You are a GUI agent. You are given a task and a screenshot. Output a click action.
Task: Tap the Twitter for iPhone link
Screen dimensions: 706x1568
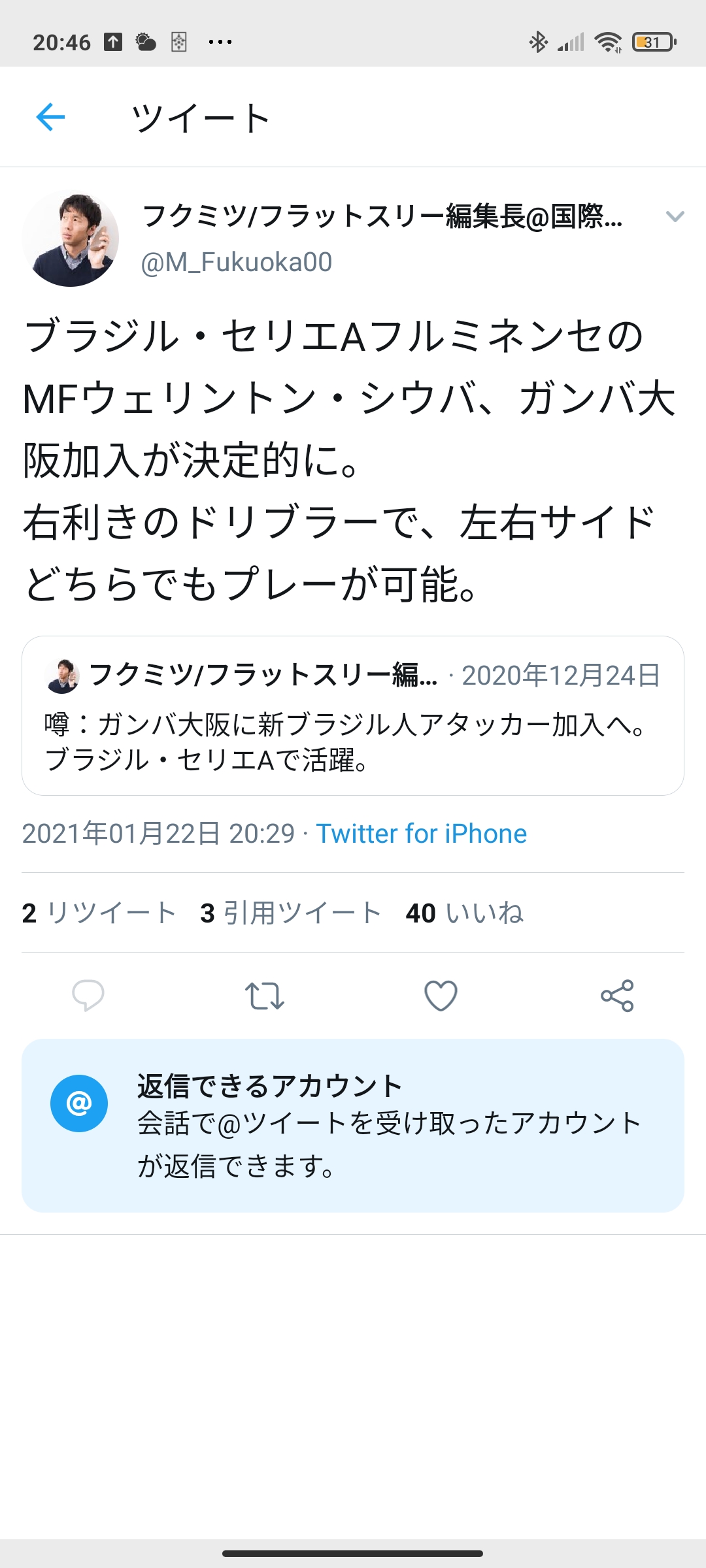pyautogui.click(x=422, y=834)
